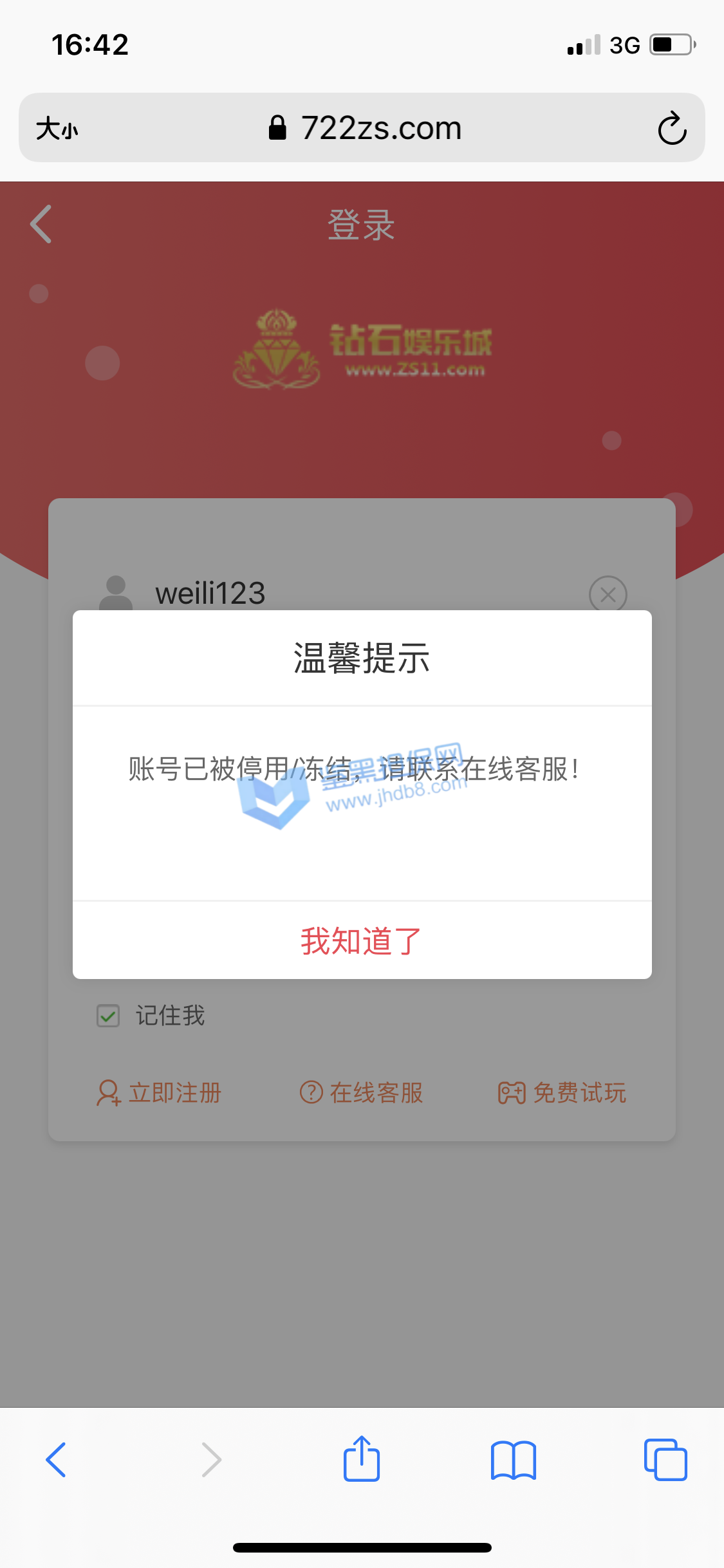Tap the 722zs.com address bar
This screenshot has height=1568, width=724.
tap(366, 128)
